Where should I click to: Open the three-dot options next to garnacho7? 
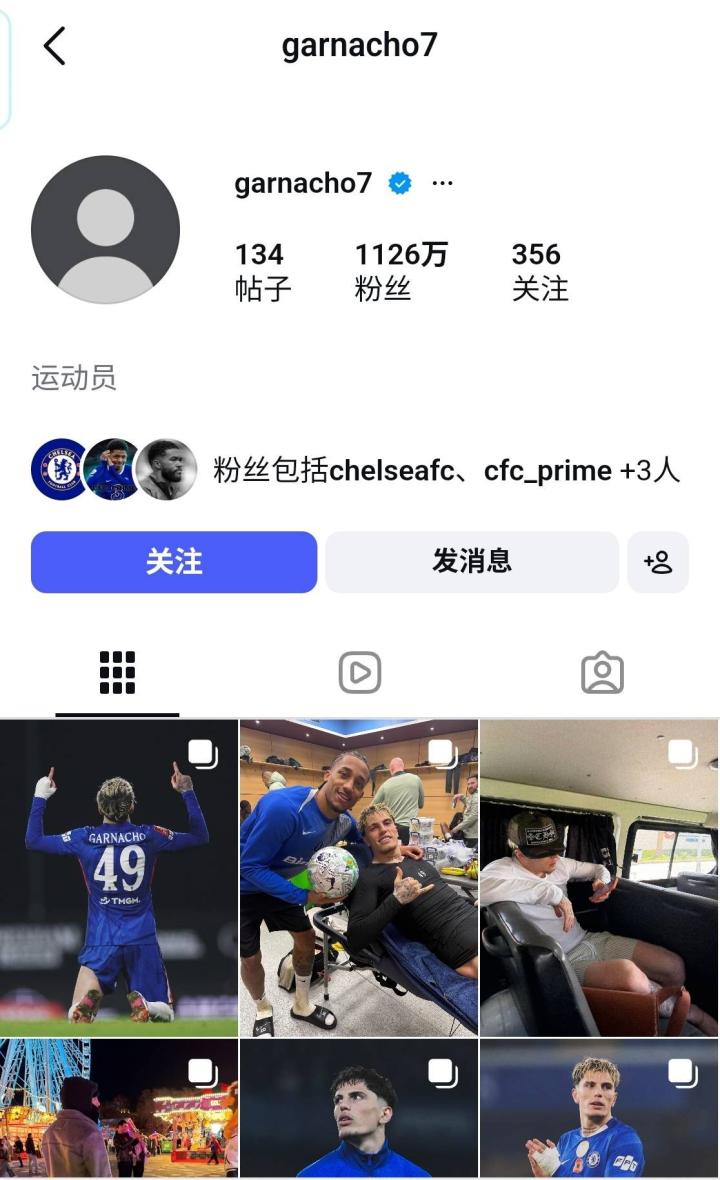pyautogui.click(x=442, y=184)
